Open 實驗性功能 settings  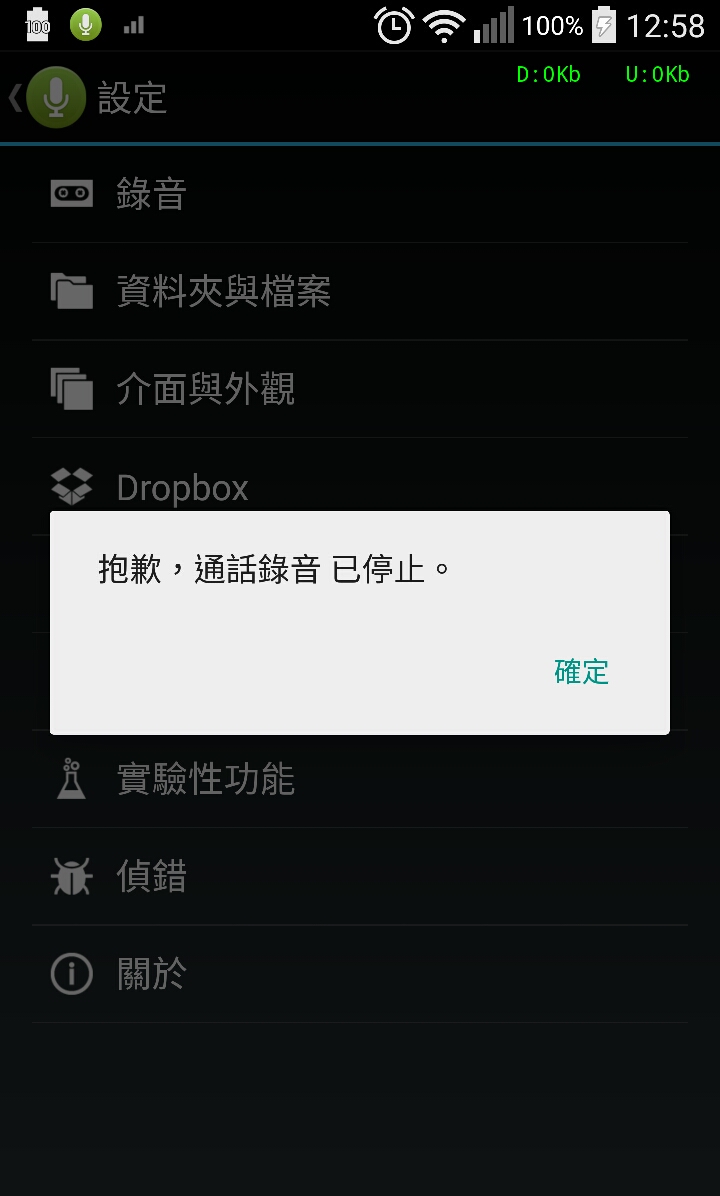point(360,780)
